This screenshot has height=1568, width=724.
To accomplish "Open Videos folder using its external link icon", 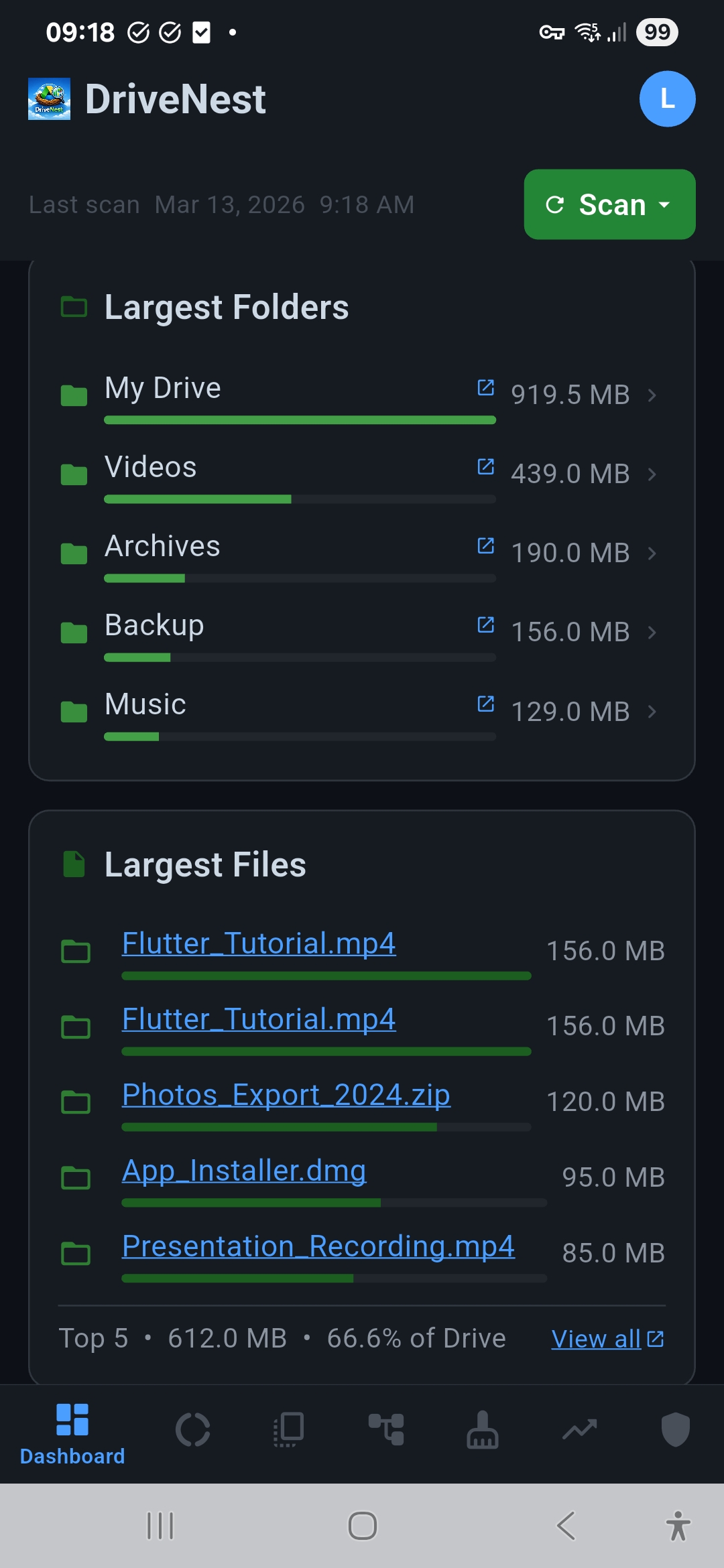I will 485,467.
